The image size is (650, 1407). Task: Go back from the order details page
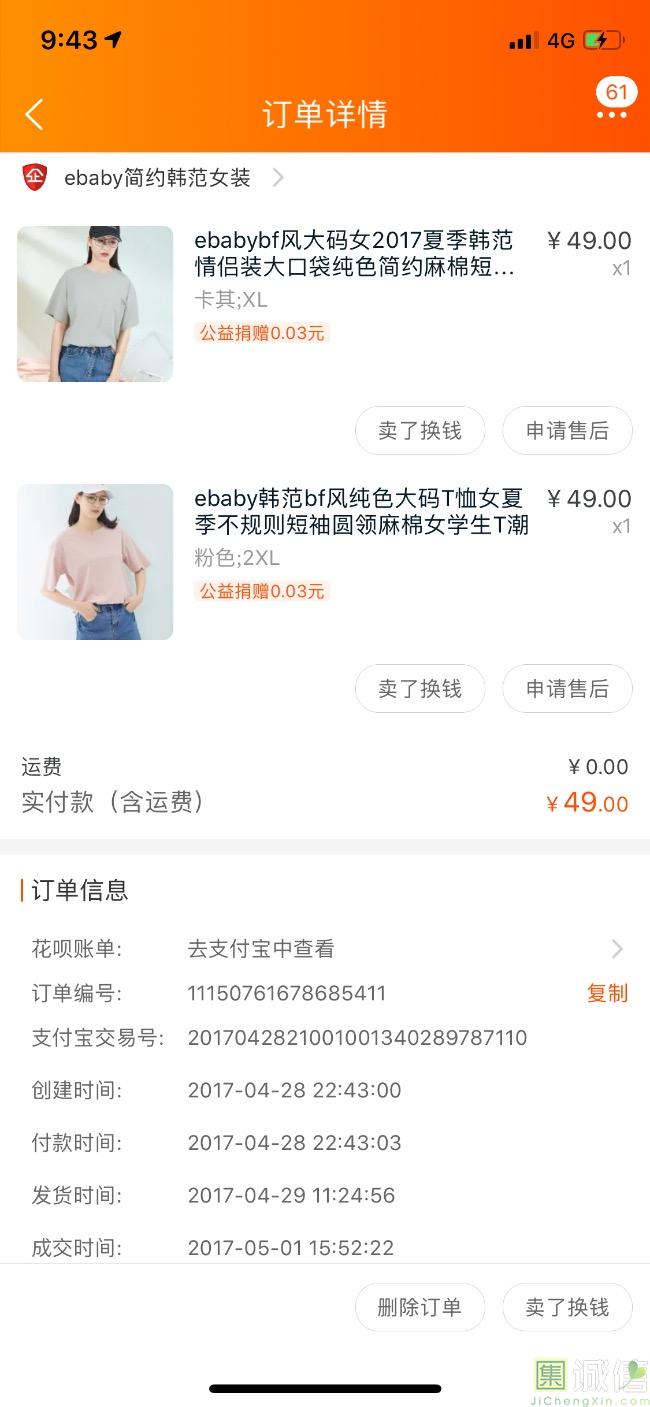tap(34, 114)
